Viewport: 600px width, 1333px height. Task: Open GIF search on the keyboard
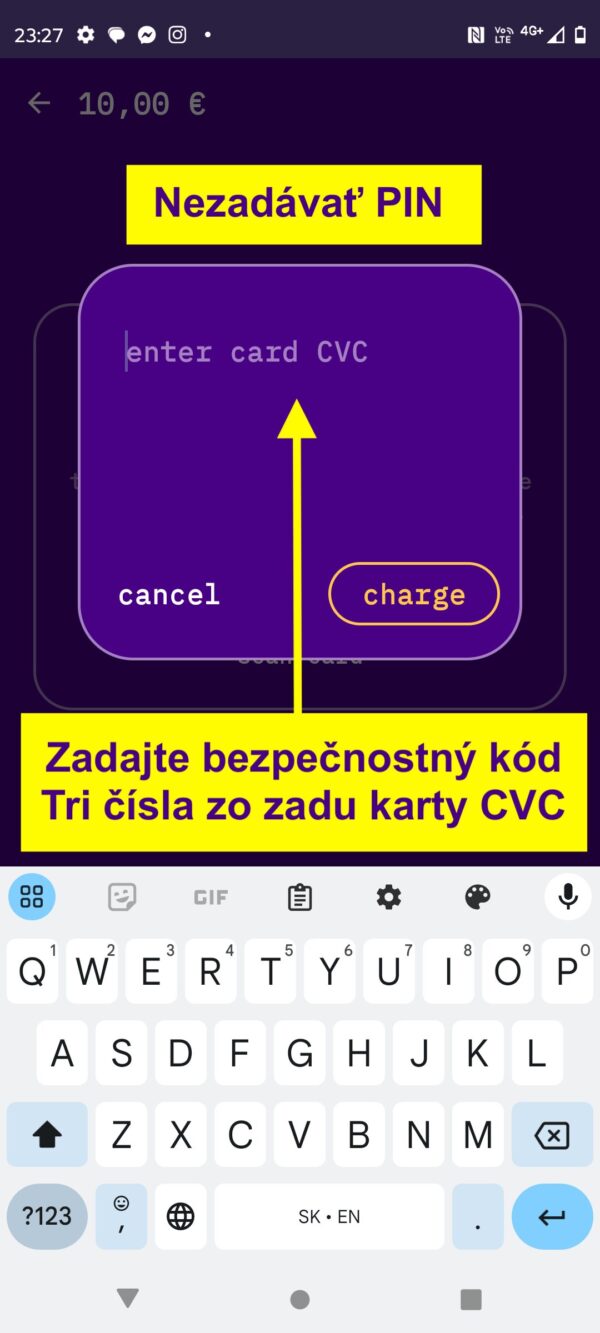211,897
